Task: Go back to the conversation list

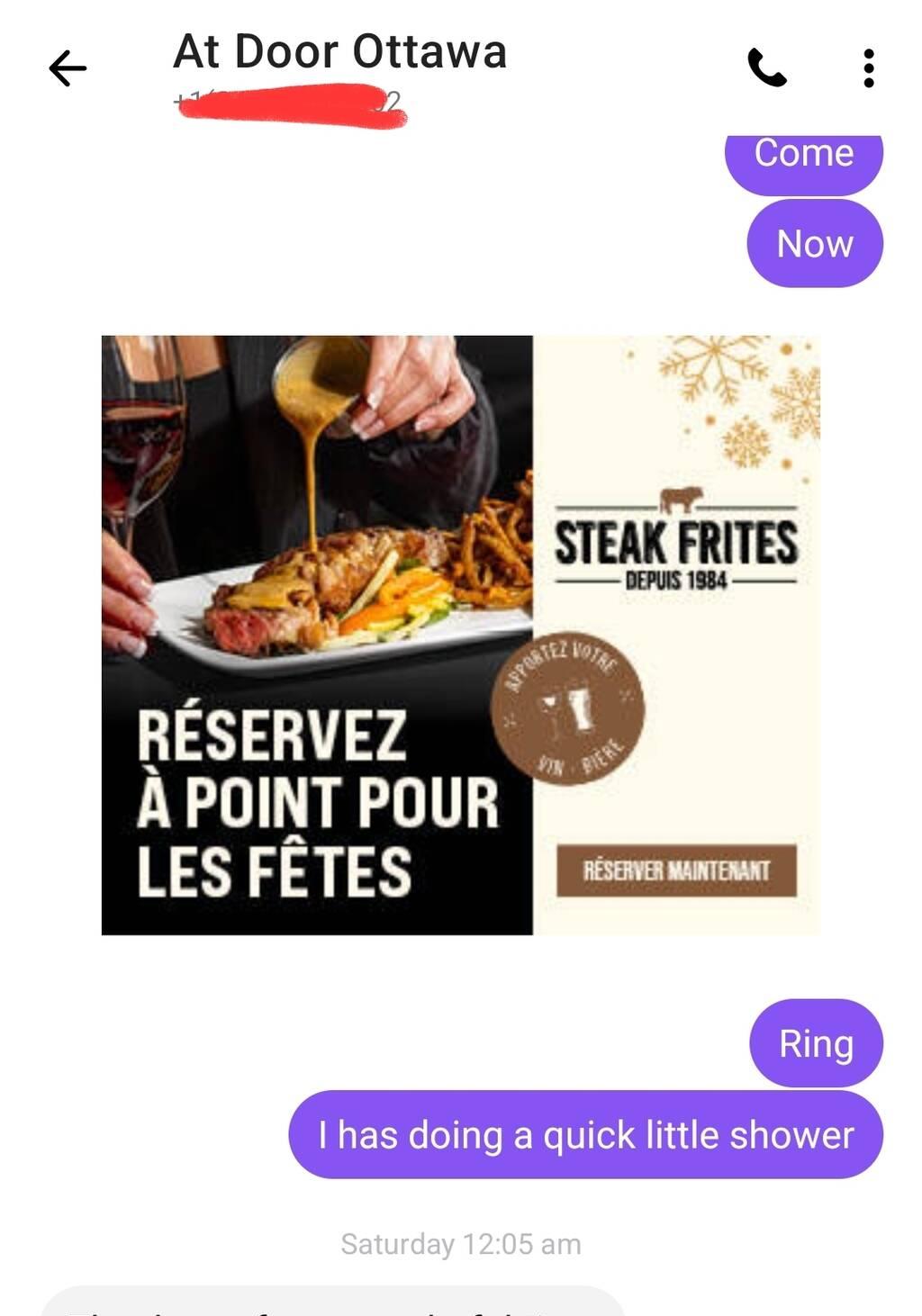Action: click(x=68, y=68)
